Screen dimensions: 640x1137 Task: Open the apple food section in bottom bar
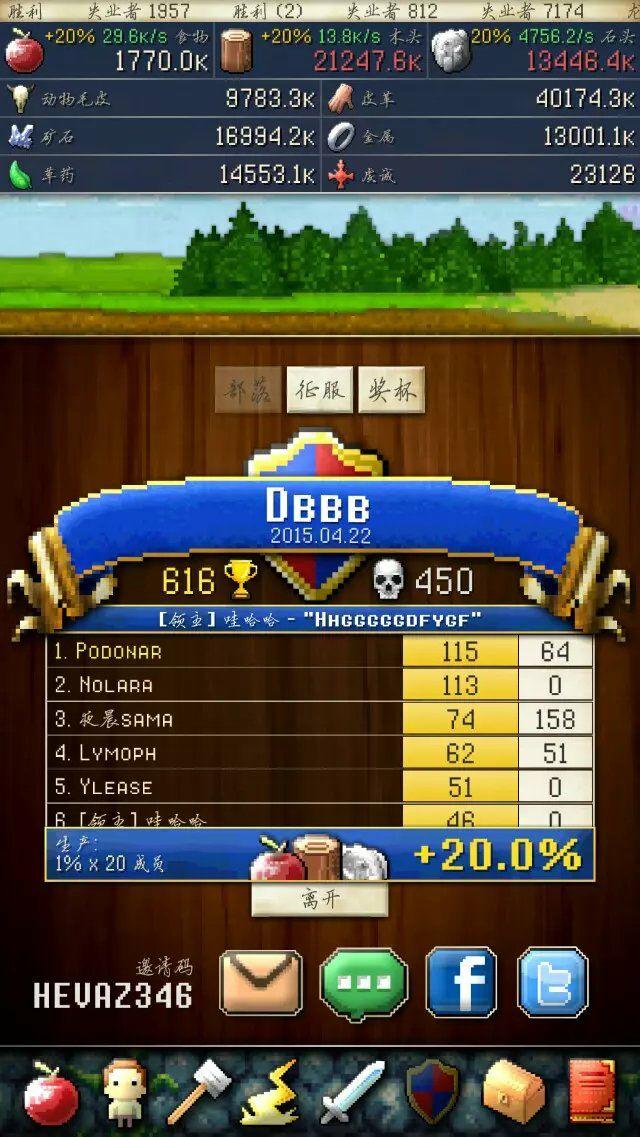click(50, 1093)
